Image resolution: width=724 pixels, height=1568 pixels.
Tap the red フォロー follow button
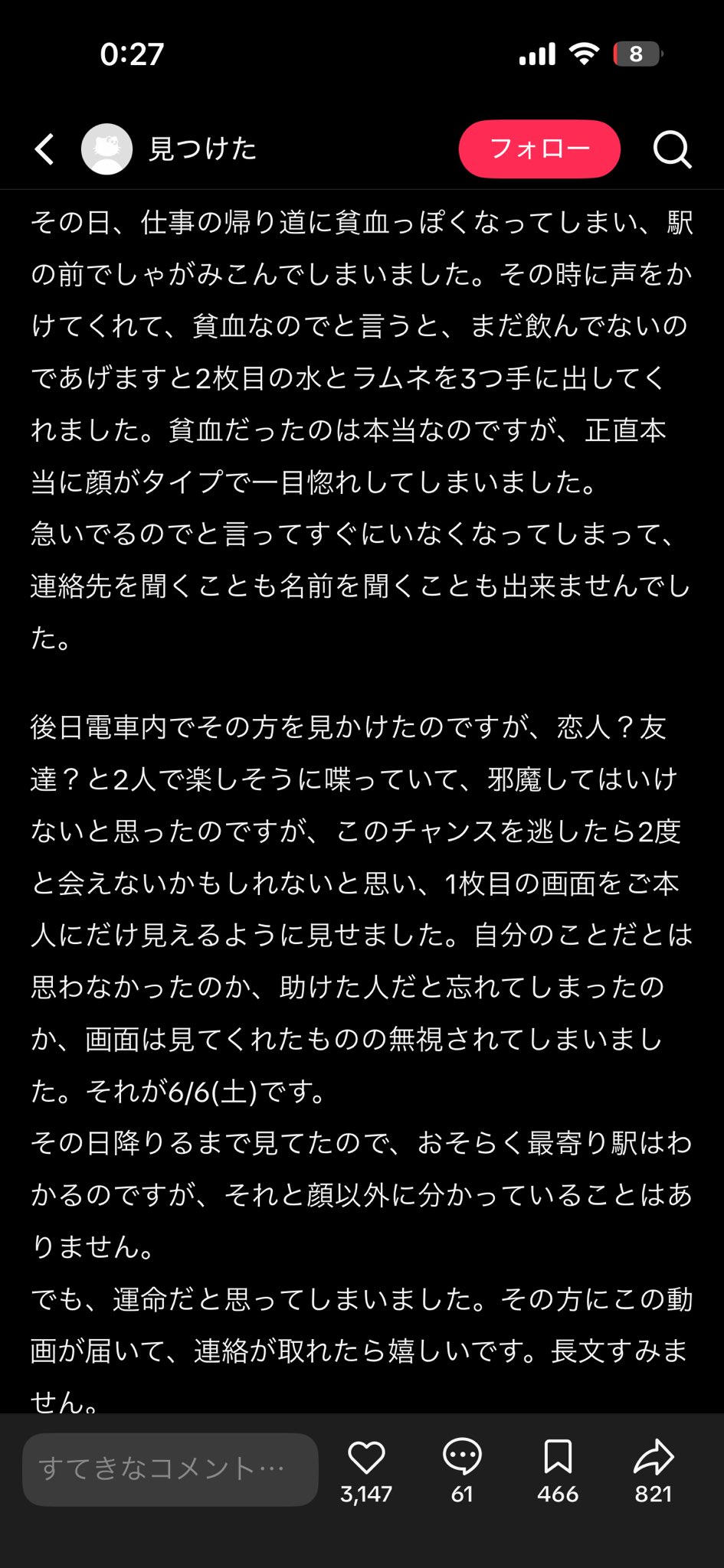(x=539, y=149)
